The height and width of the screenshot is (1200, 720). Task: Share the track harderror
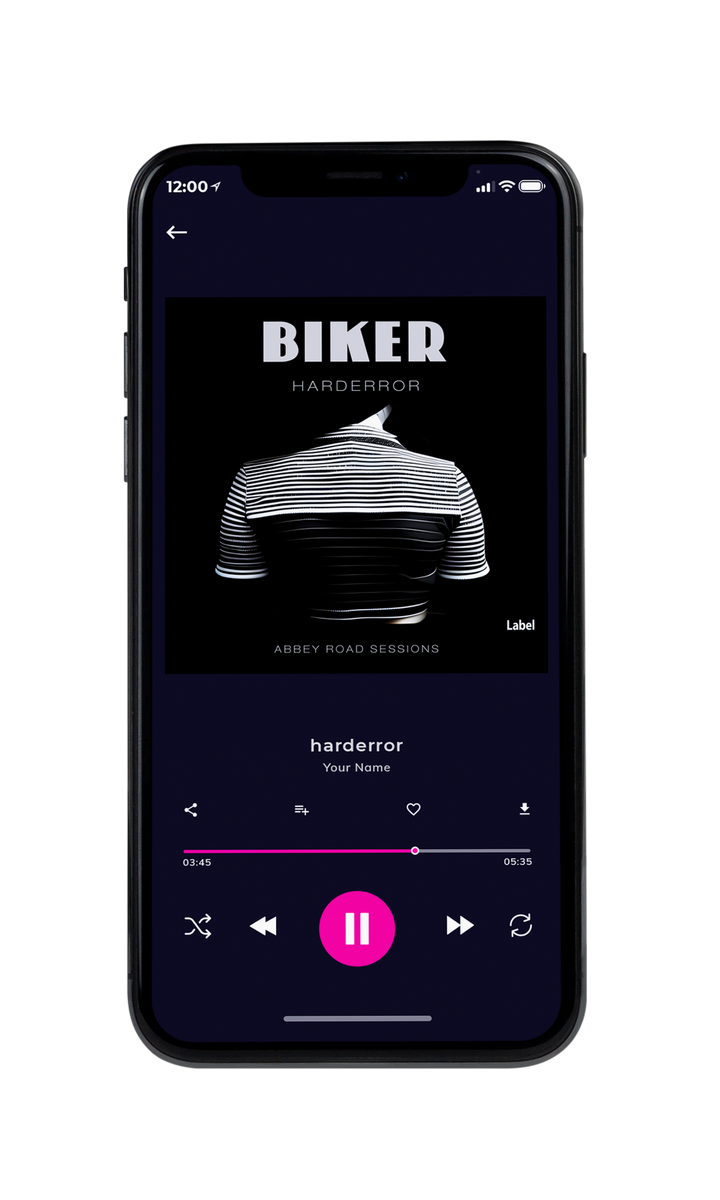click(191, 810)
